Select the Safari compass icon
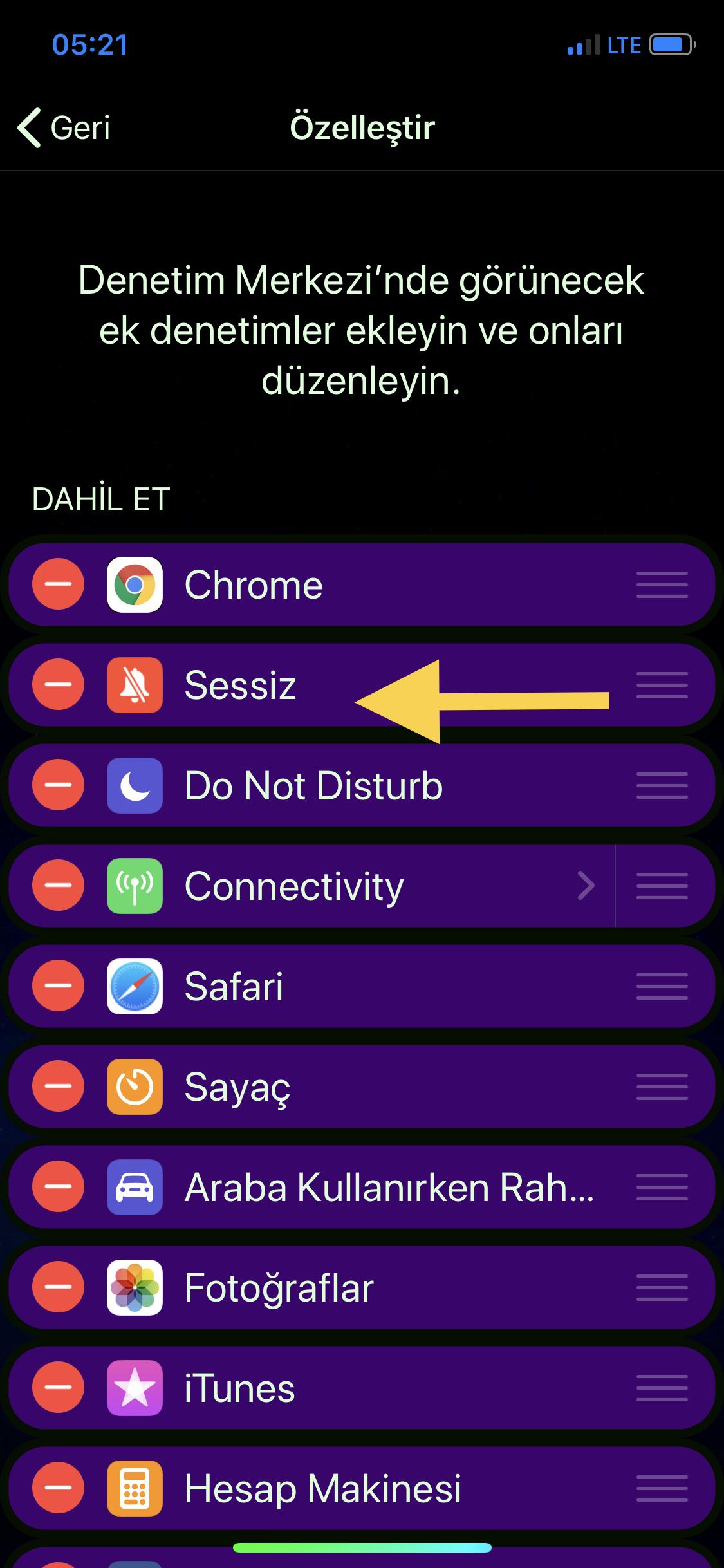This screenshot has height=1568, width=724. (x=135, y=986)
